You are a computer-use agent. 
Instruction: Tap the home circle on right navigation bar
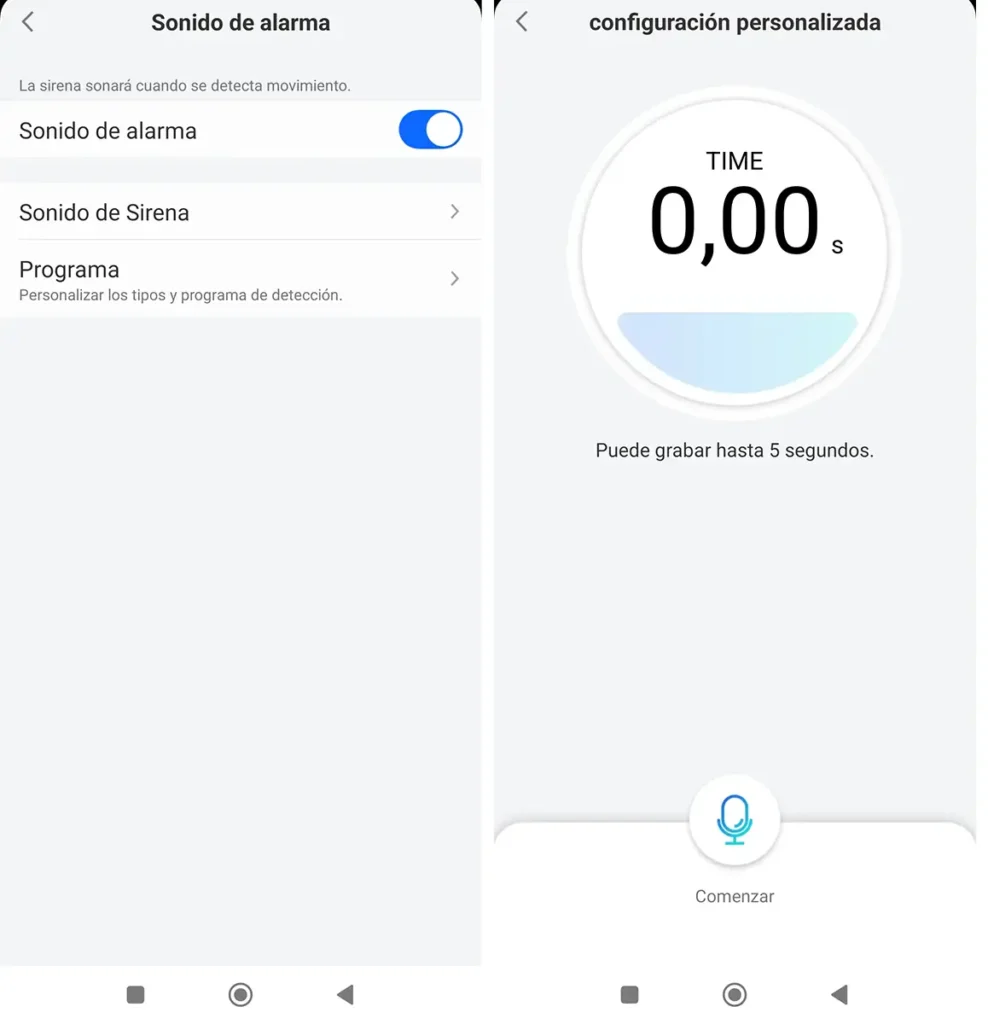pyautogui.click(x=734, y=994)
